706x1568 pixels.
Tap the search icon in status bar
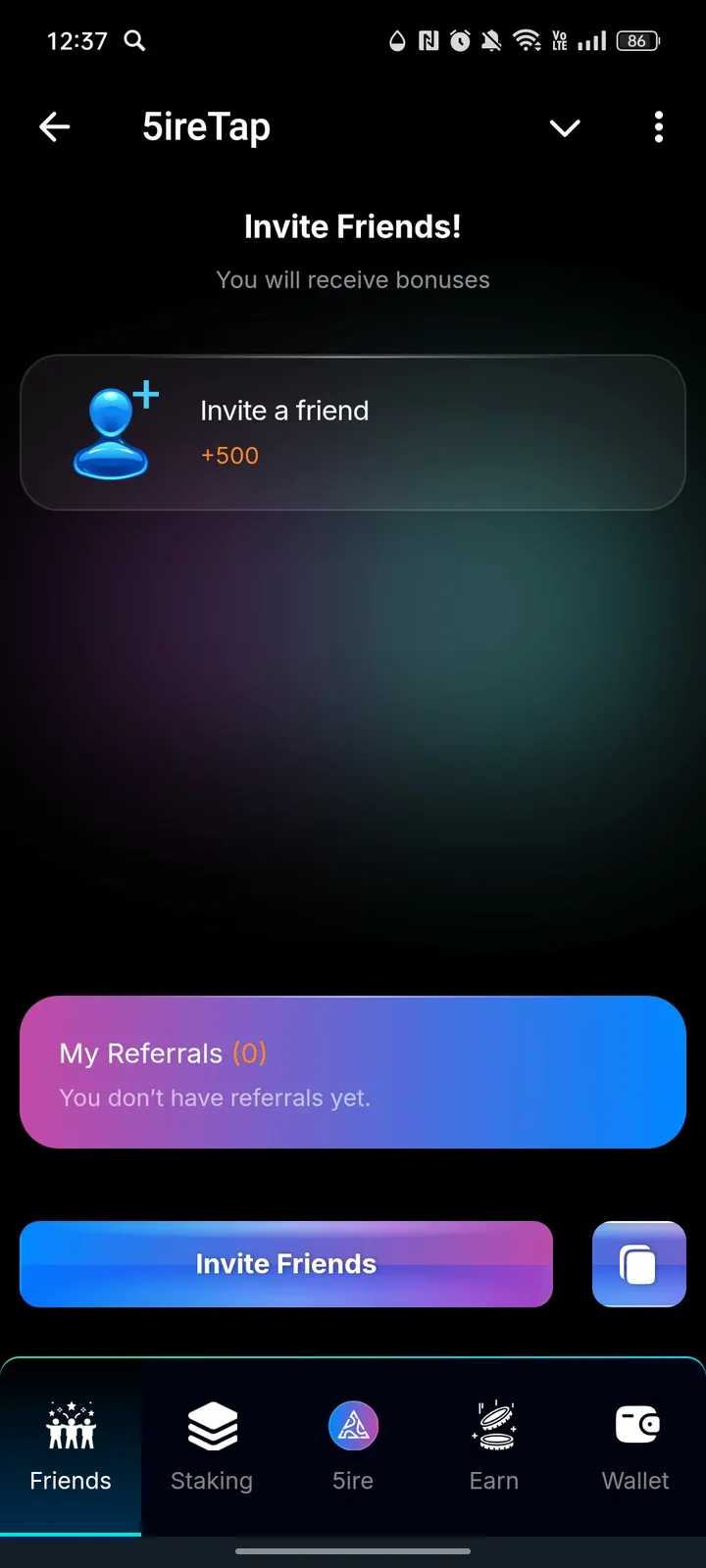[134, 41]
